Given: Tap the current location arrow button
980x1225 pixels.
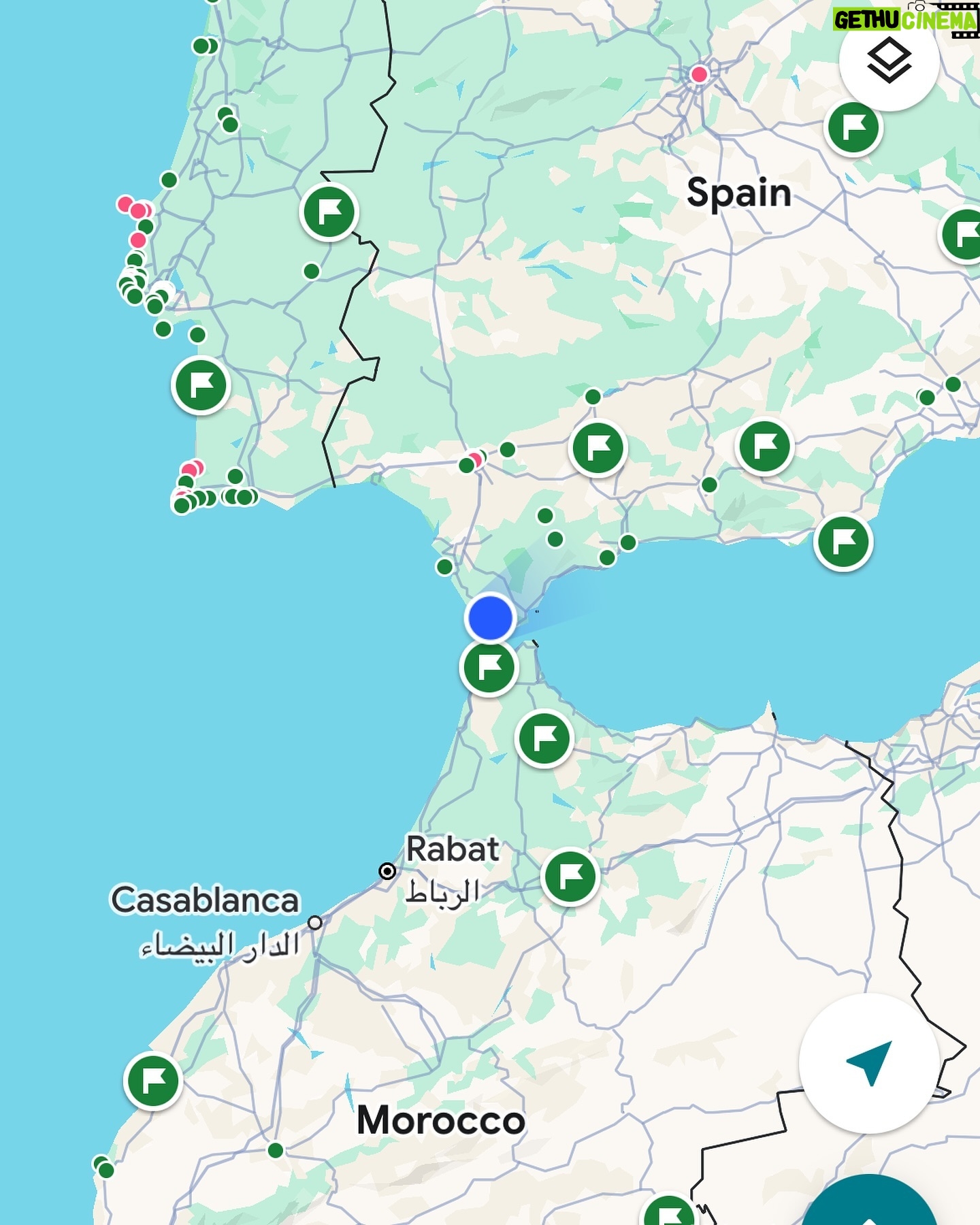Looking at the screenshot, I should pos(869,1062).
